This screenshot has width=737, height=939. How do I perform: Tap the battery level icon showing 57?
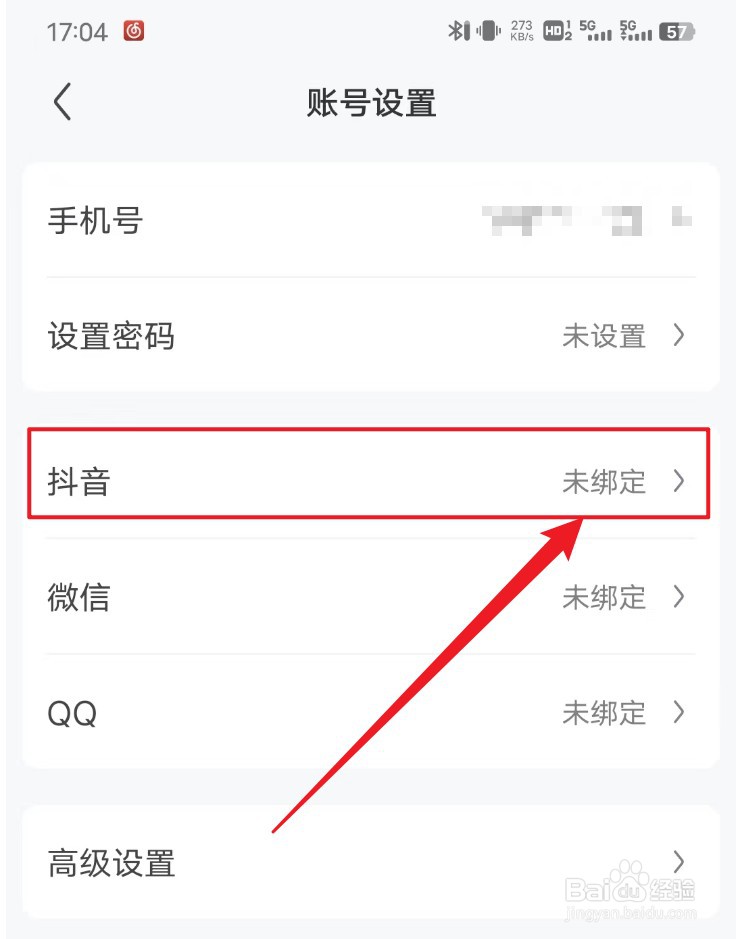pos(678,31)
